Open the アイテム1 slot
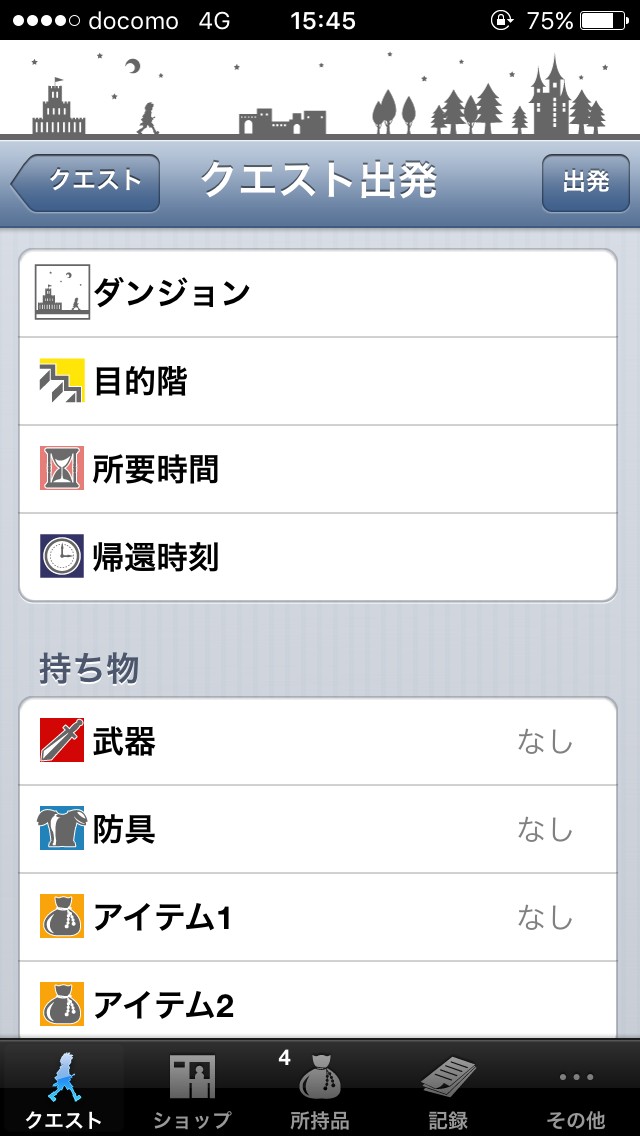This screenshot has height=1136, width=640. pos(318,917)
